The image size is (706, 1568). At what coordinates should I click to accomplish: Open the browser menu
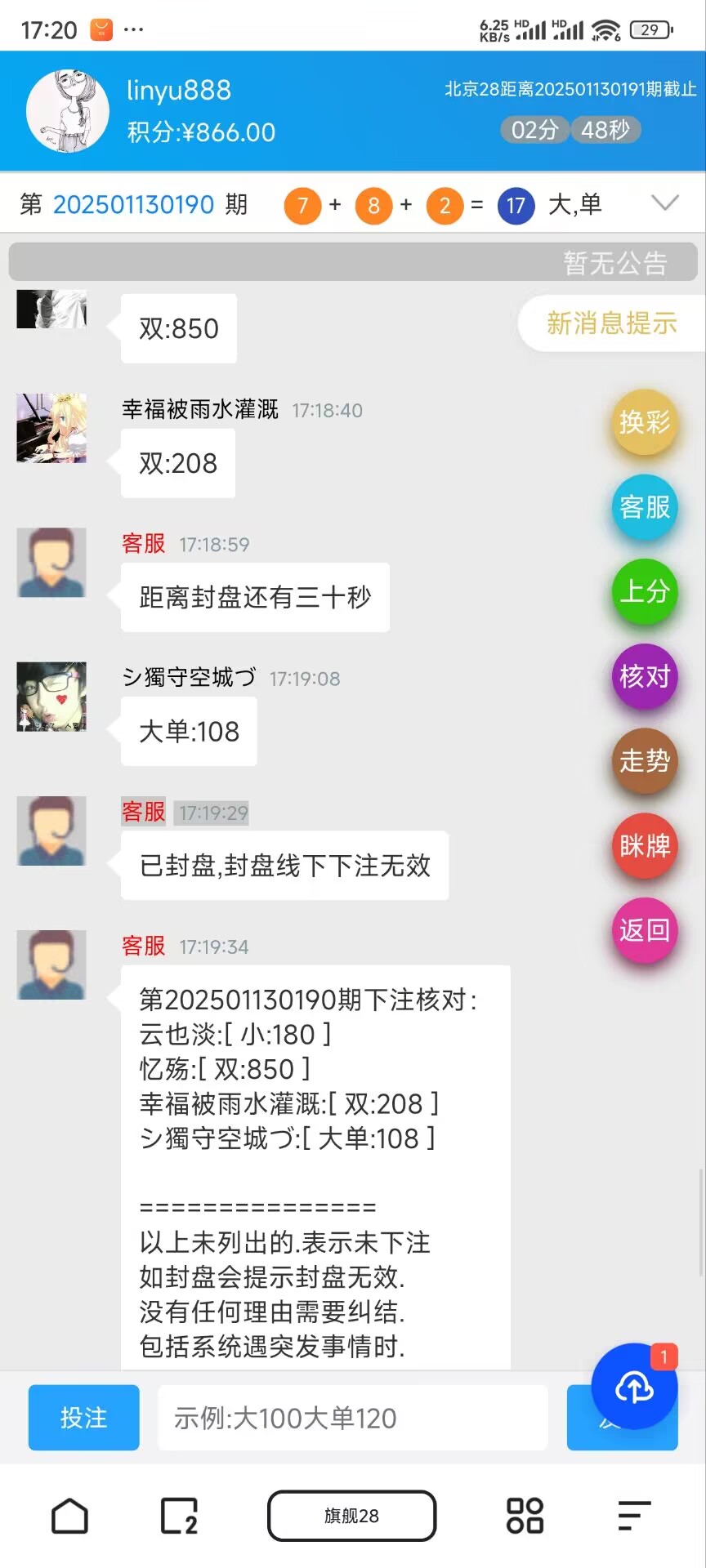(x=633, y=1516)
